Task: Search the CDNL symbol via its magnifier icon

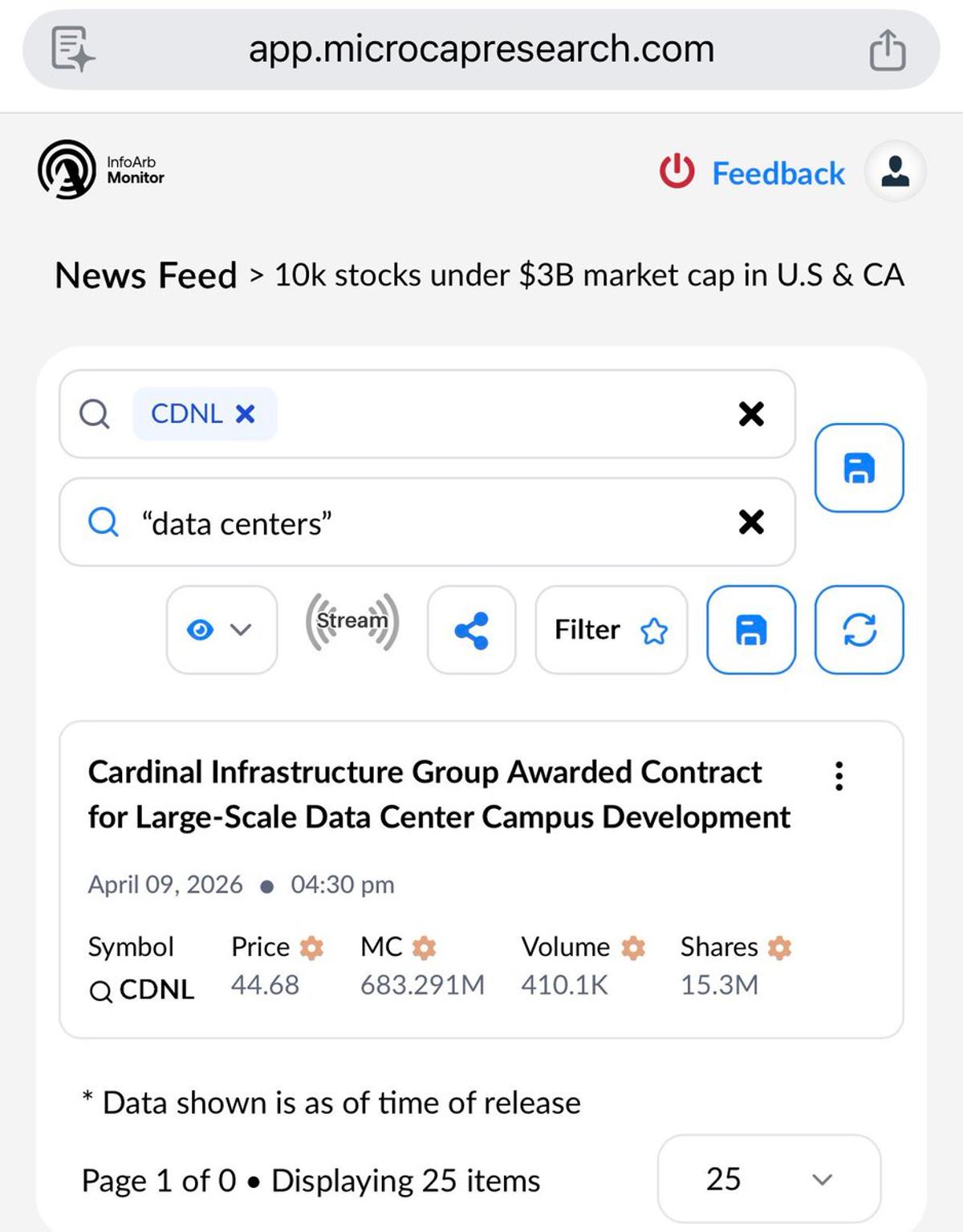Action: click(103, 990)
